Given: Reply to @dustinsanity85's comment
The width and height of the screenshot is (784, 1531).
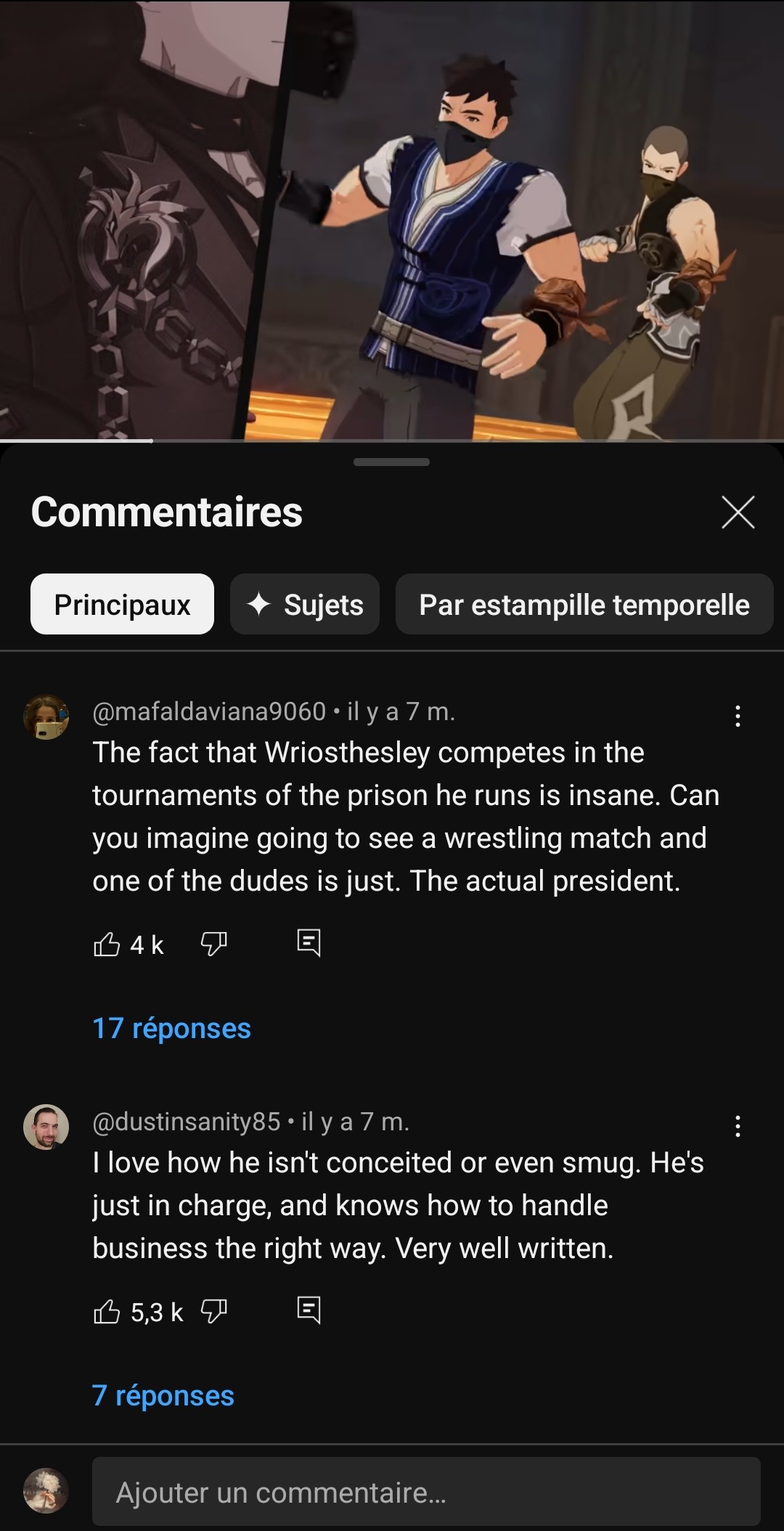Looking at the screenshot, I should point(309,1310).
